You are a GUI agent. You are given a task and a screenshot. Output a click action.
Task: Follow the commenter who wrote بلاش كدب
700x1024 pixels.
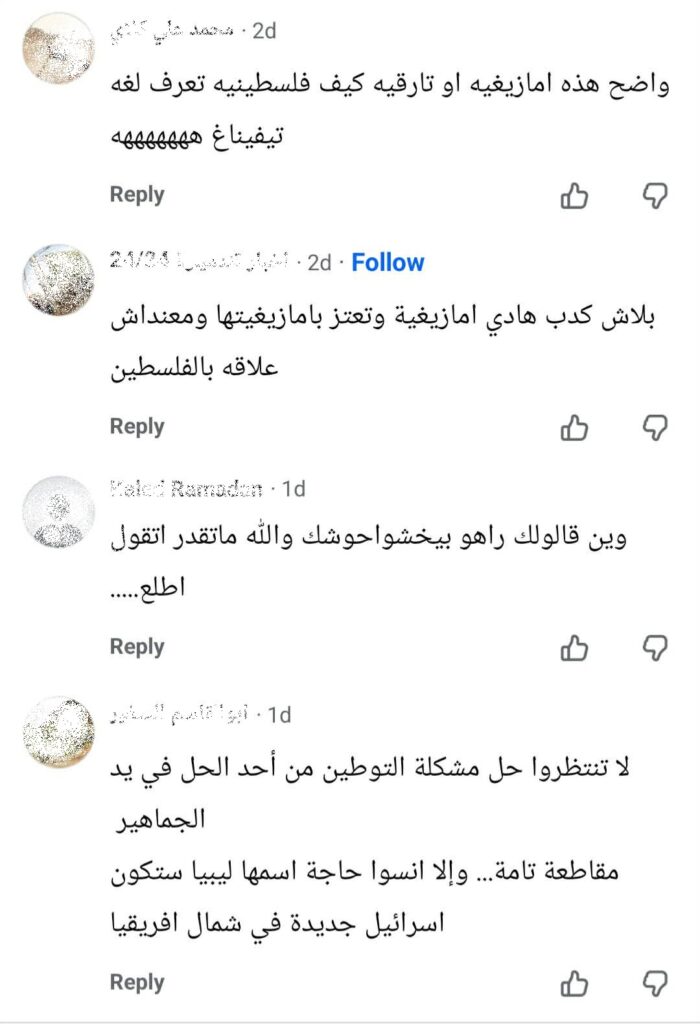click(x=388, y=263)
